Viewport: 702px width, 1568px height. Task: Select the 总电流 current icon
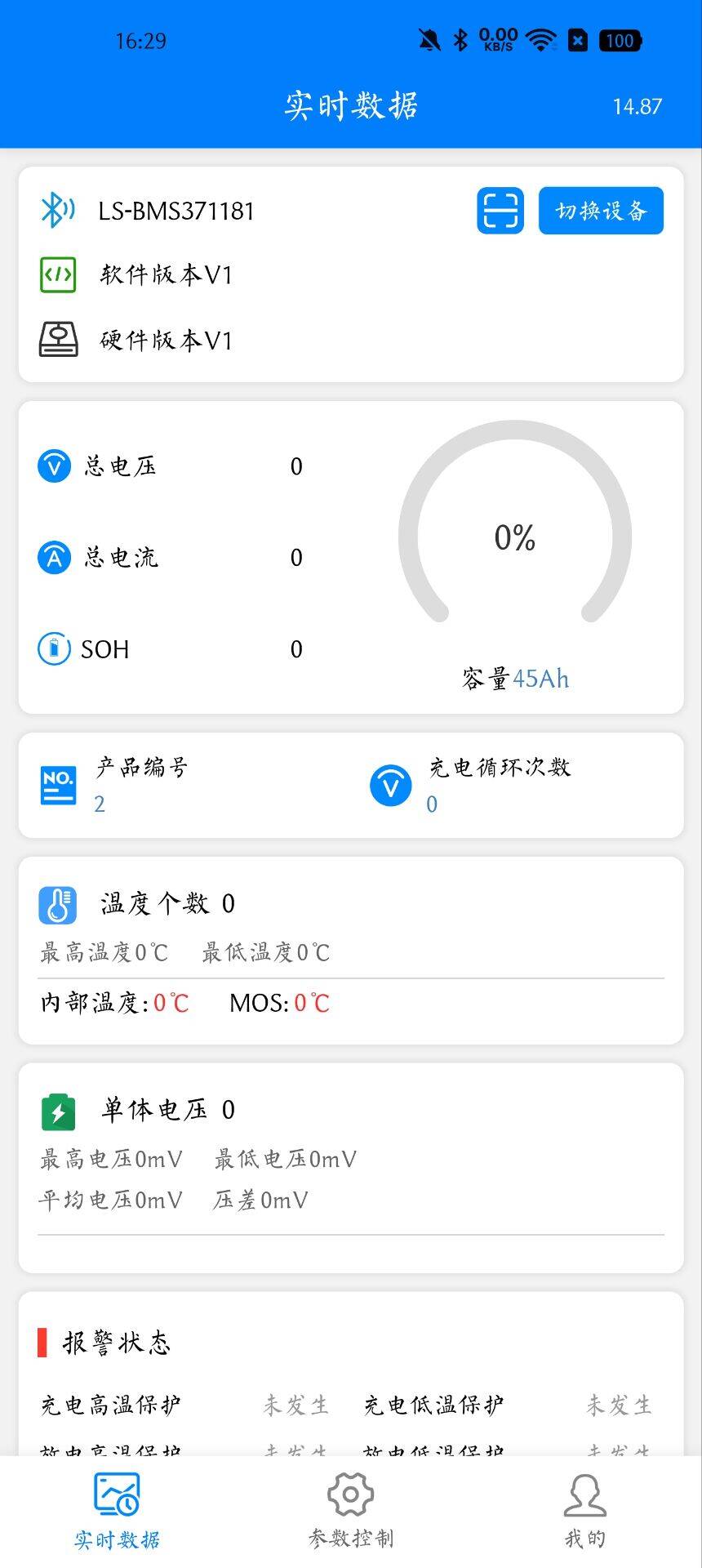point(53,558)
